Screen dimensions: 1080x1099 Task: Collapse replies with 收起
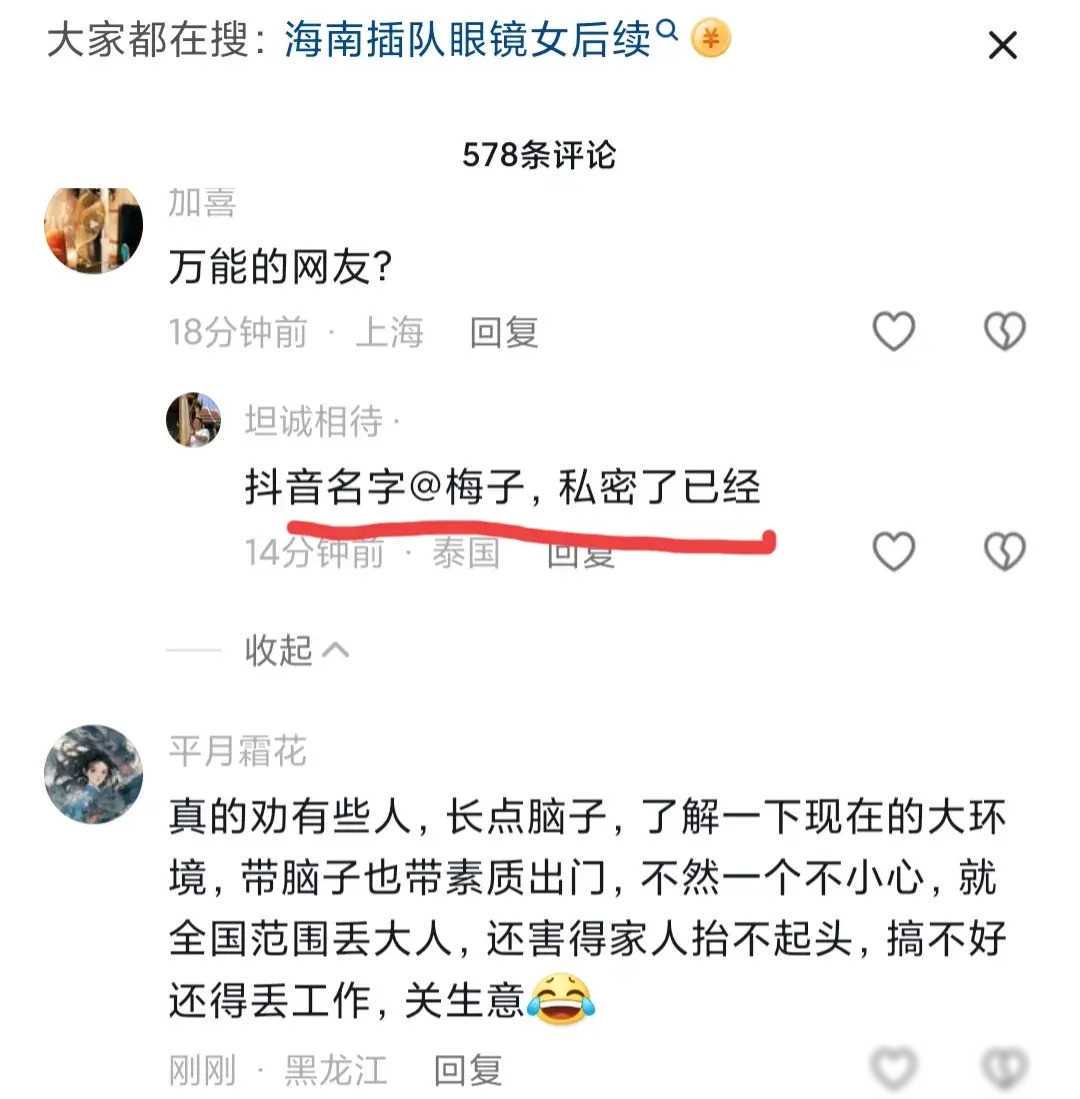(296, 651)
